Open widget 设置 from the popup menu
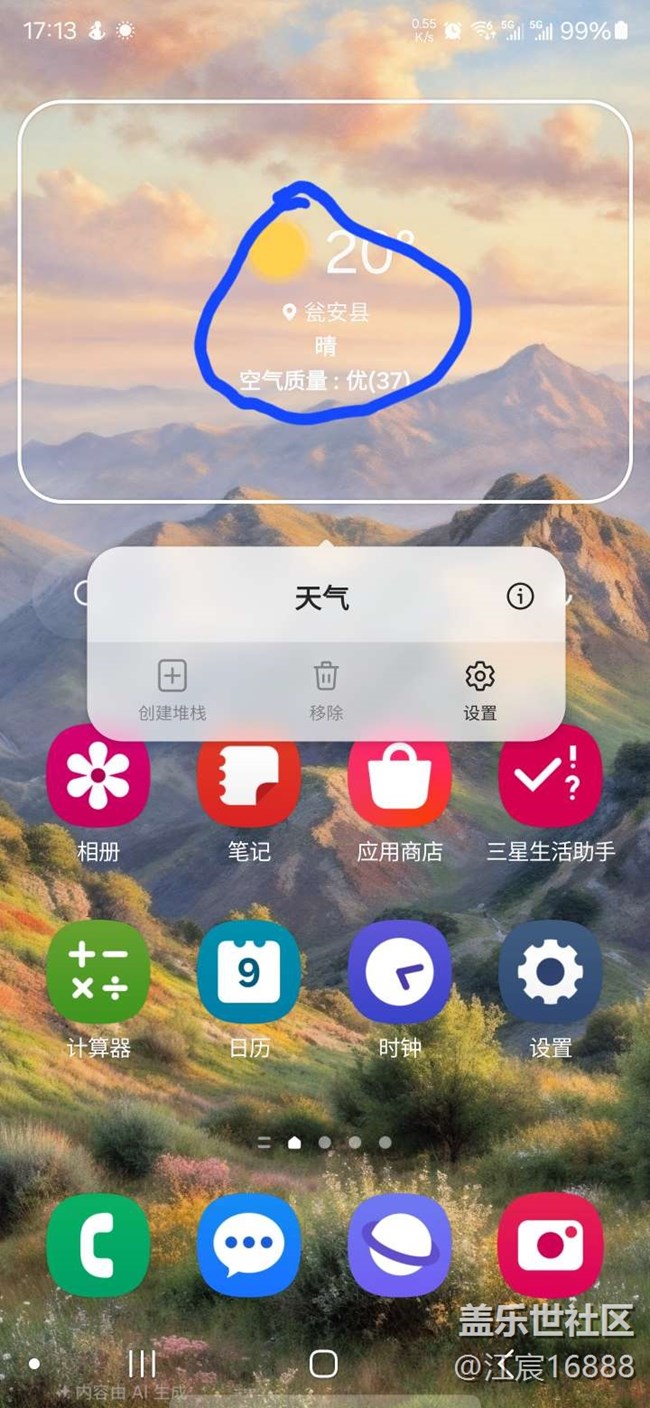This screenshot has height=1408, width=650. (x=480, y=689)
